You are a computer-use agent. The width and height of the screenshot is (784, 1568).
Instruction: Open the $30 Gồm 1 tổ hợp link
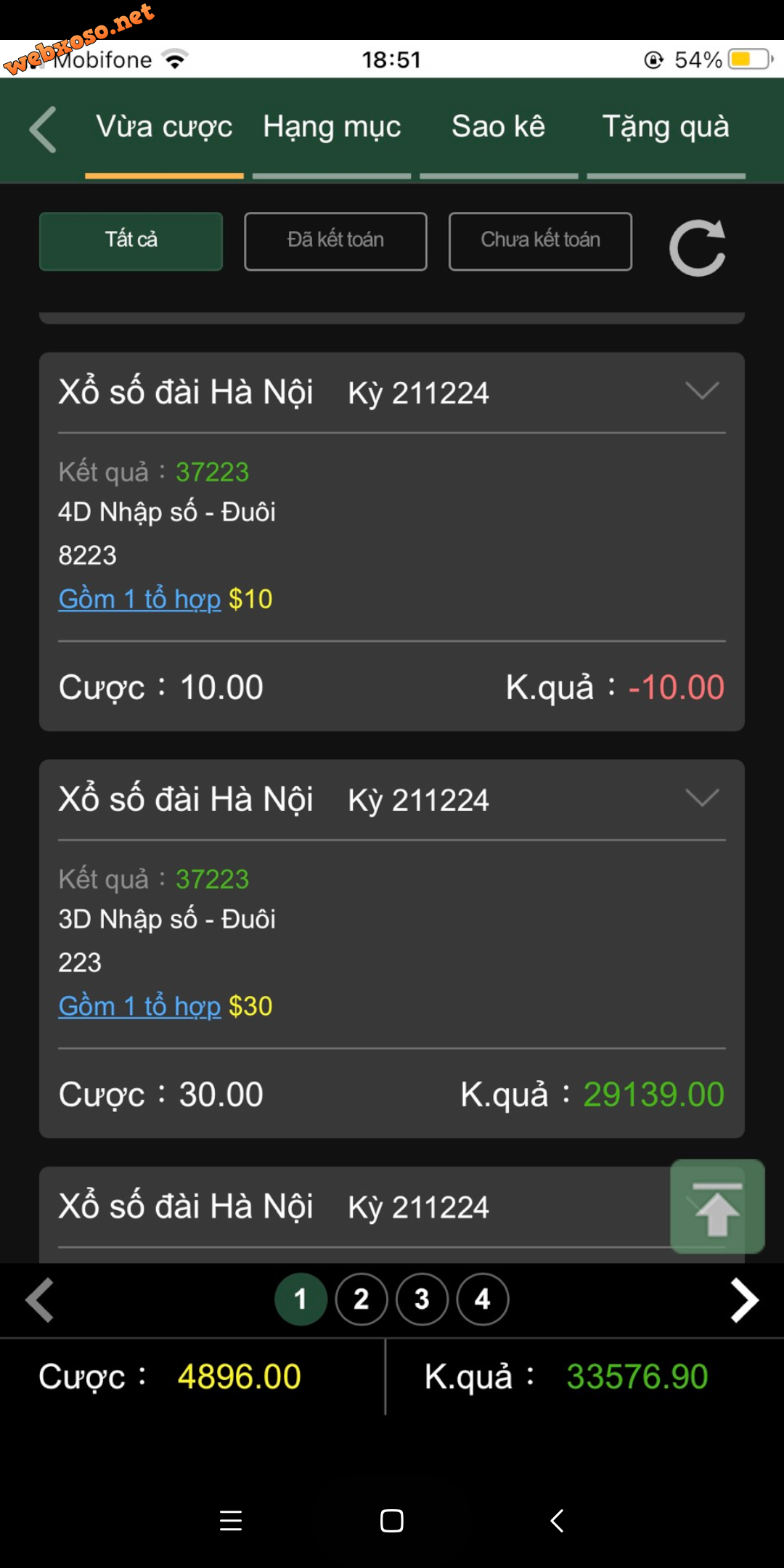[x=139, y=1007]
